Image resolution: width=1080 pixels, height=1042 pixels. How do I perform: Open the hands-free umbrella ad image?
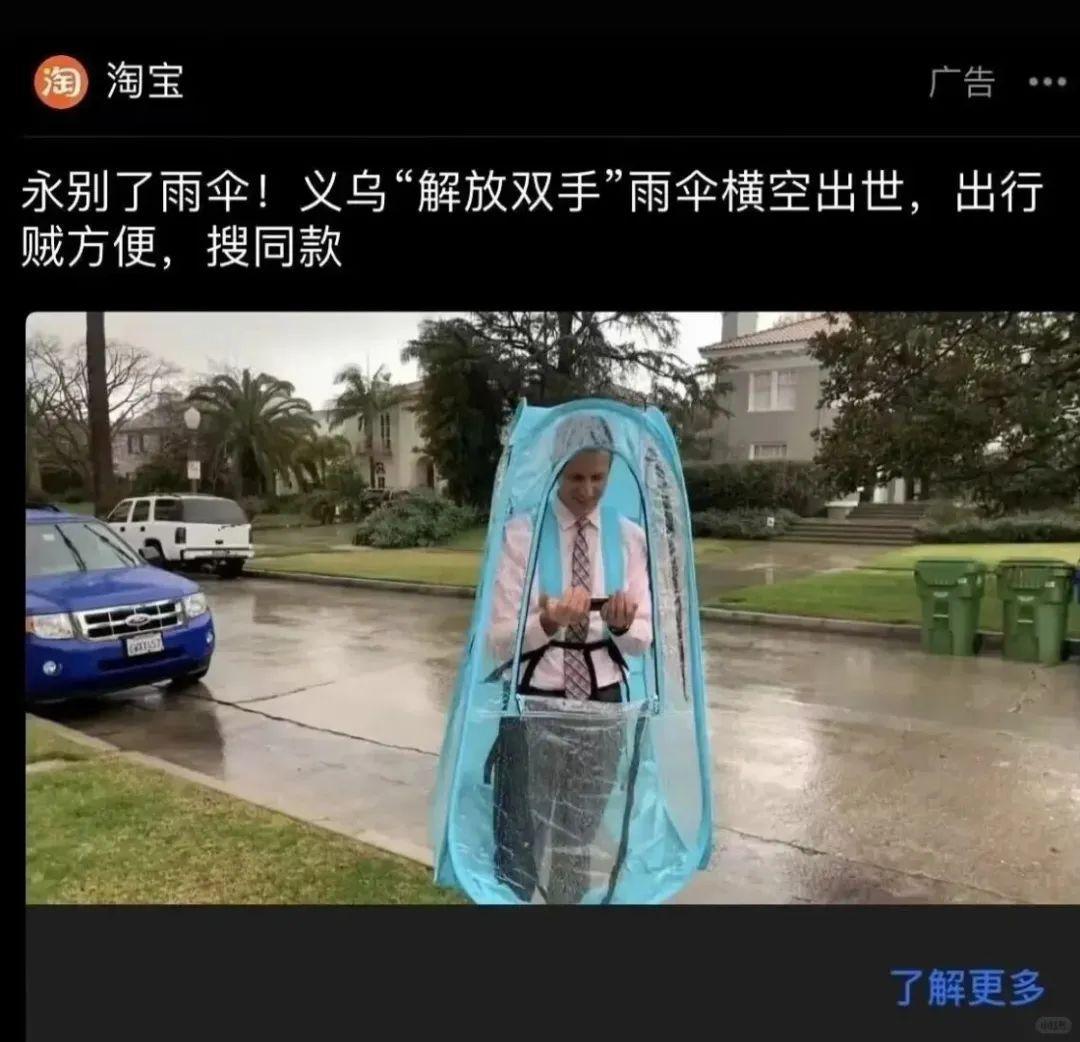click(552, 608)
